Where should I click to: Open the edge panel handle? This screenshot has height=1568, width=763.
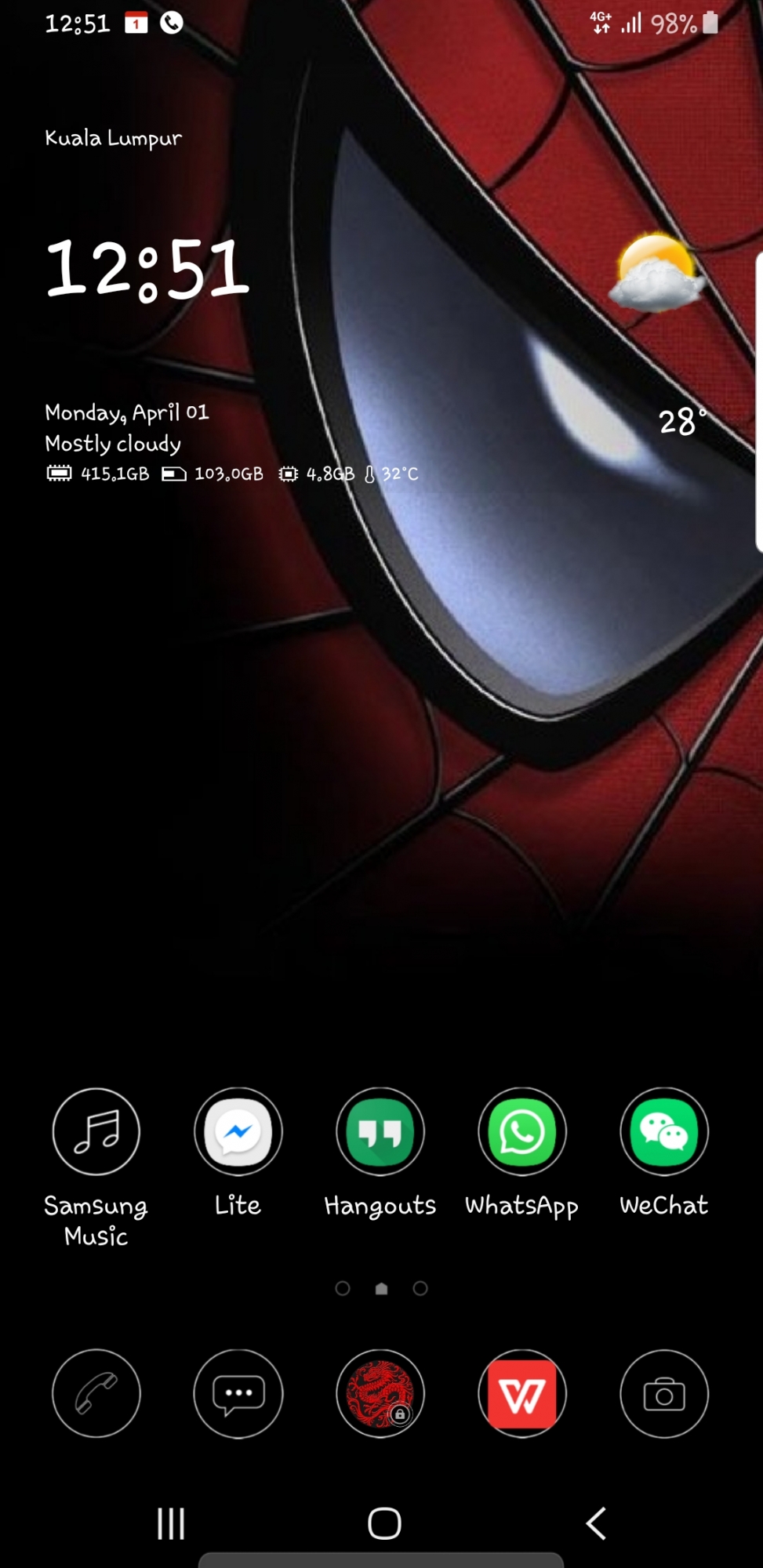click(758, 401)
